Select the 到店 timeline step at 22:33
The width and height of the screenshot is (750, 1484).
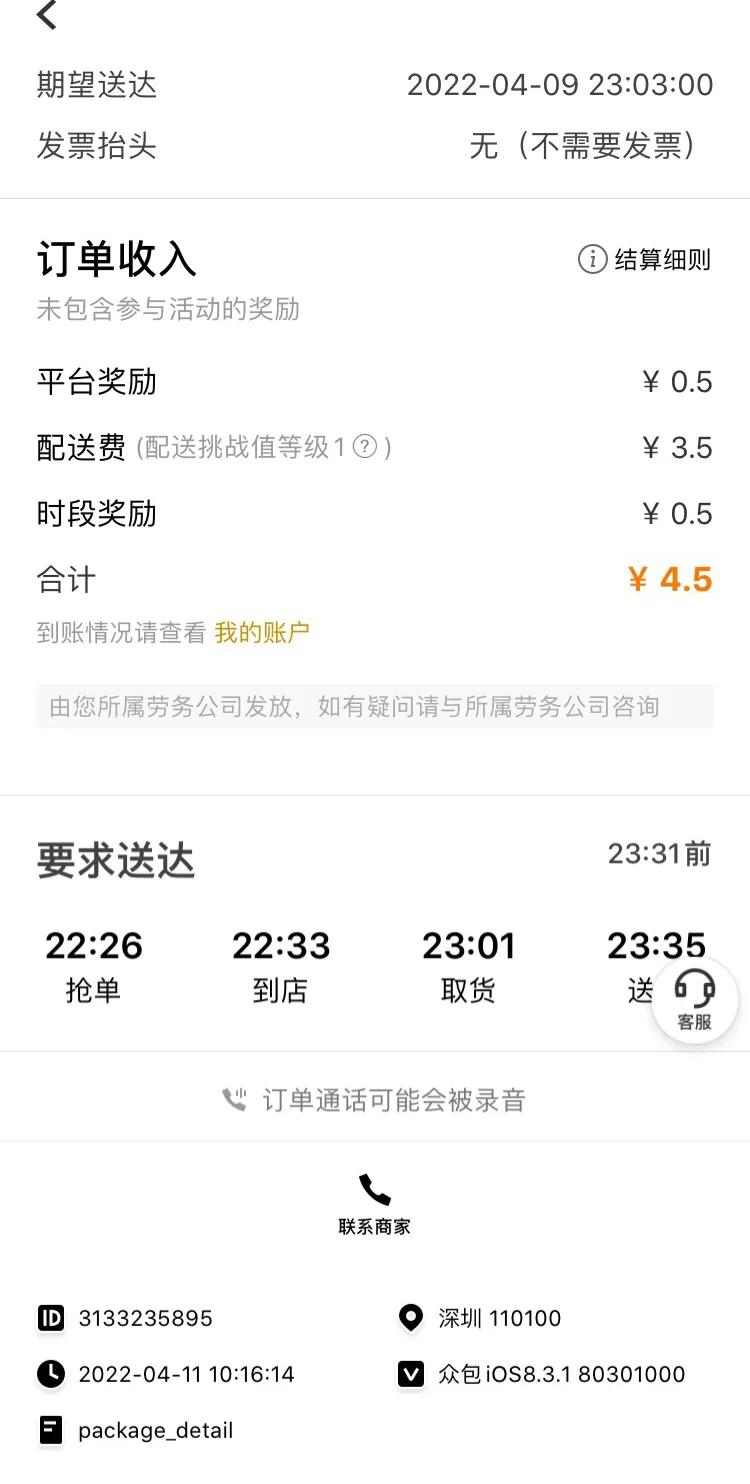click(280, 963)
